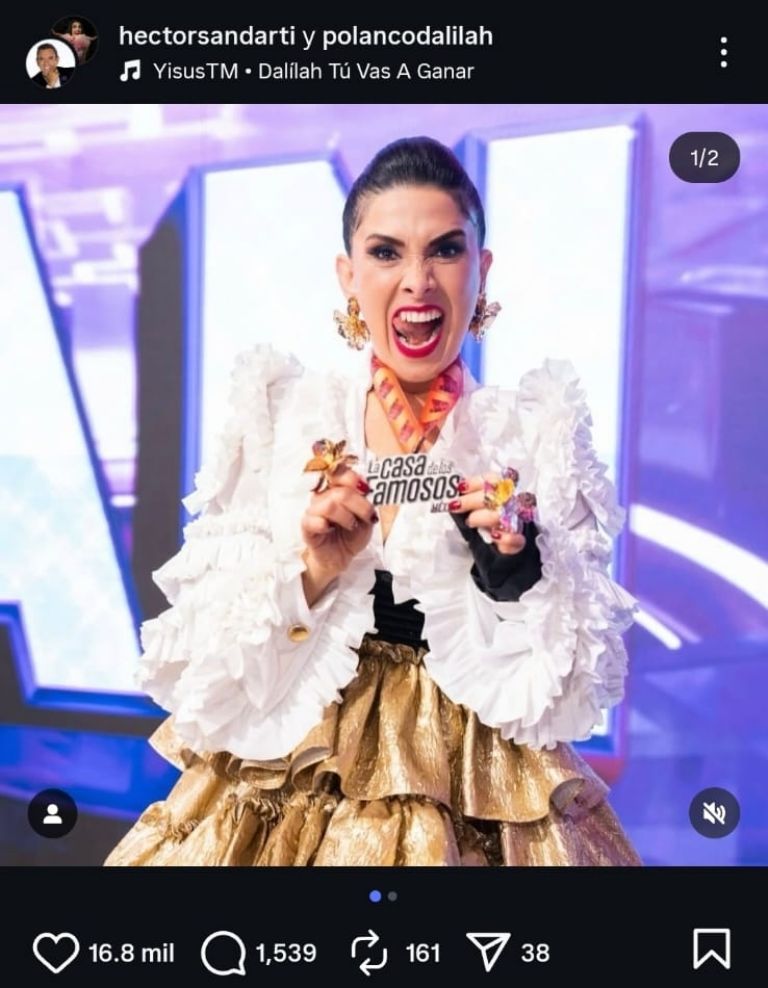Viewport: 768px width, 988px height.
Task: Open the comments on this post
Action: [x=223, y=953]
